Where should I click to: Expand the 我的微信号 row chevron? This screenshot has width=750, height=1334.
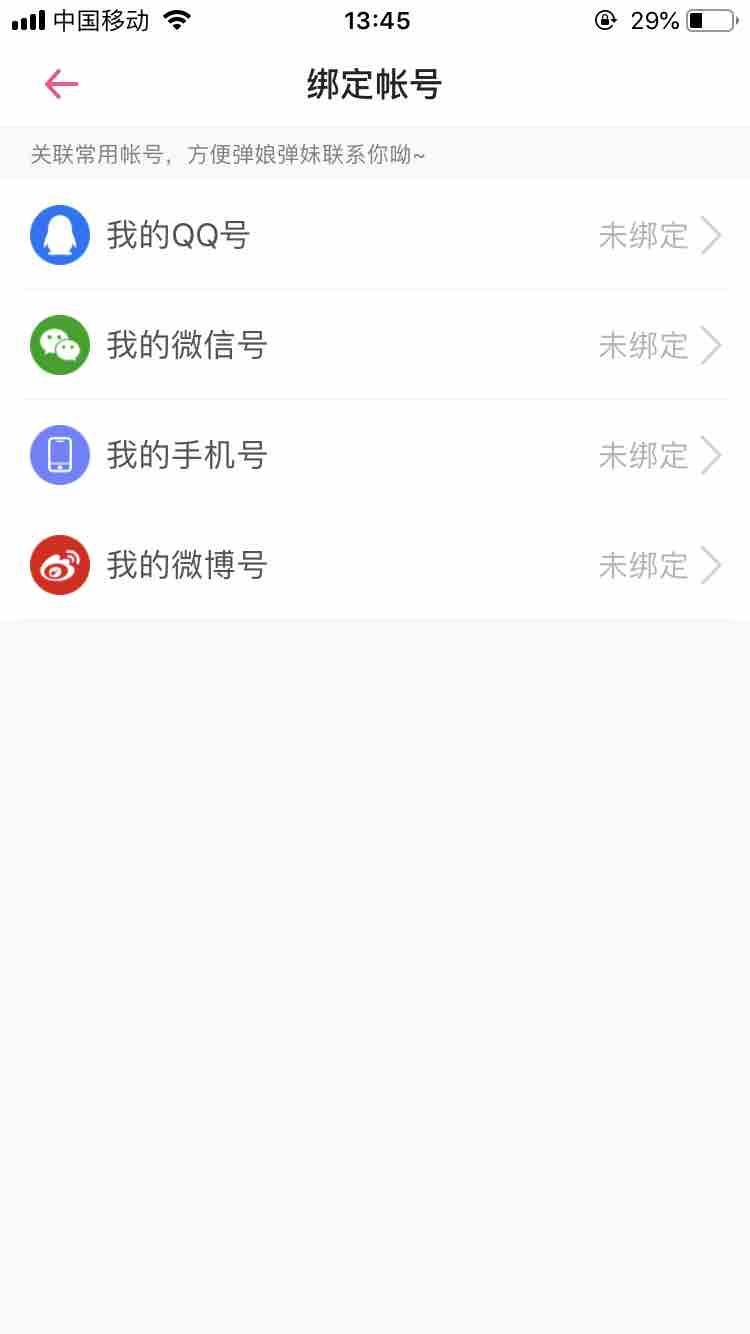click(x=712, y=345)
